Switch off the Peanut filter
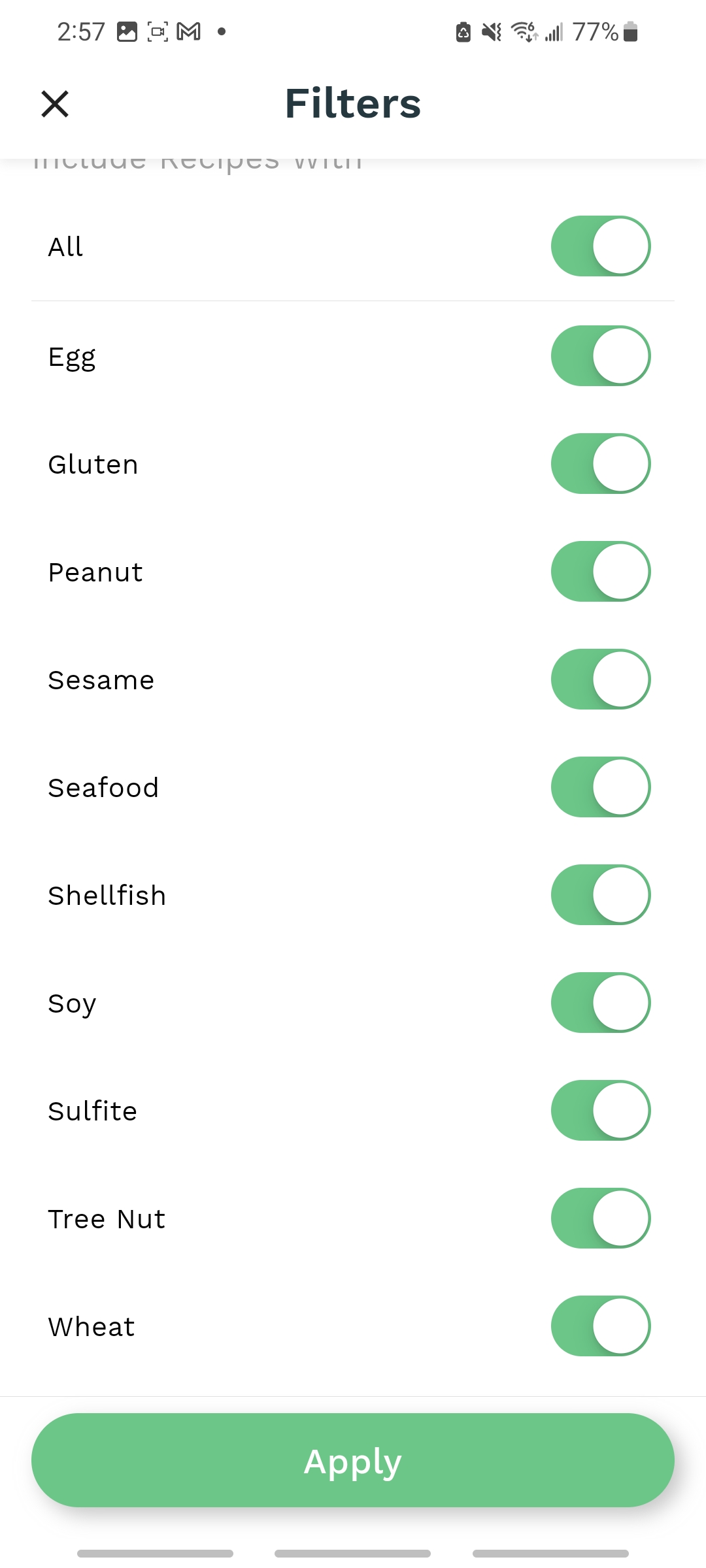The width and height of the screenshot is (706, 1568). (x=600, y=572)
